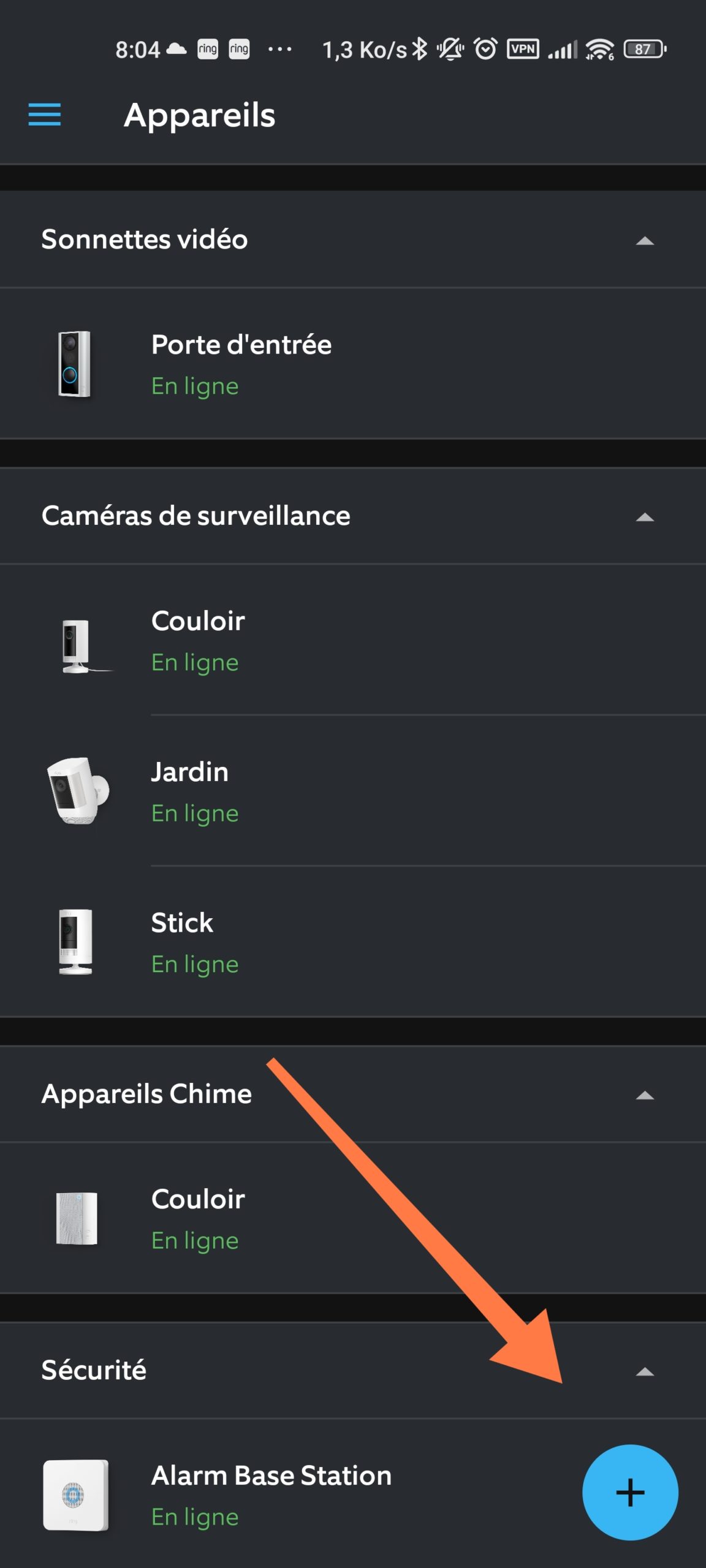Open the Stick camera

(x=353, y=941)
